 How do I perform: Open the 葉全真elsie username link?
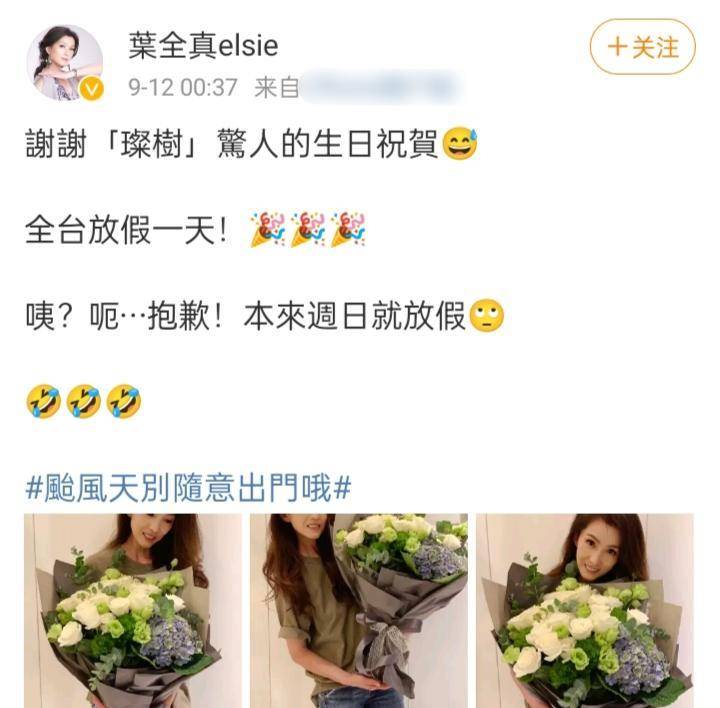(x=203, y=45)
